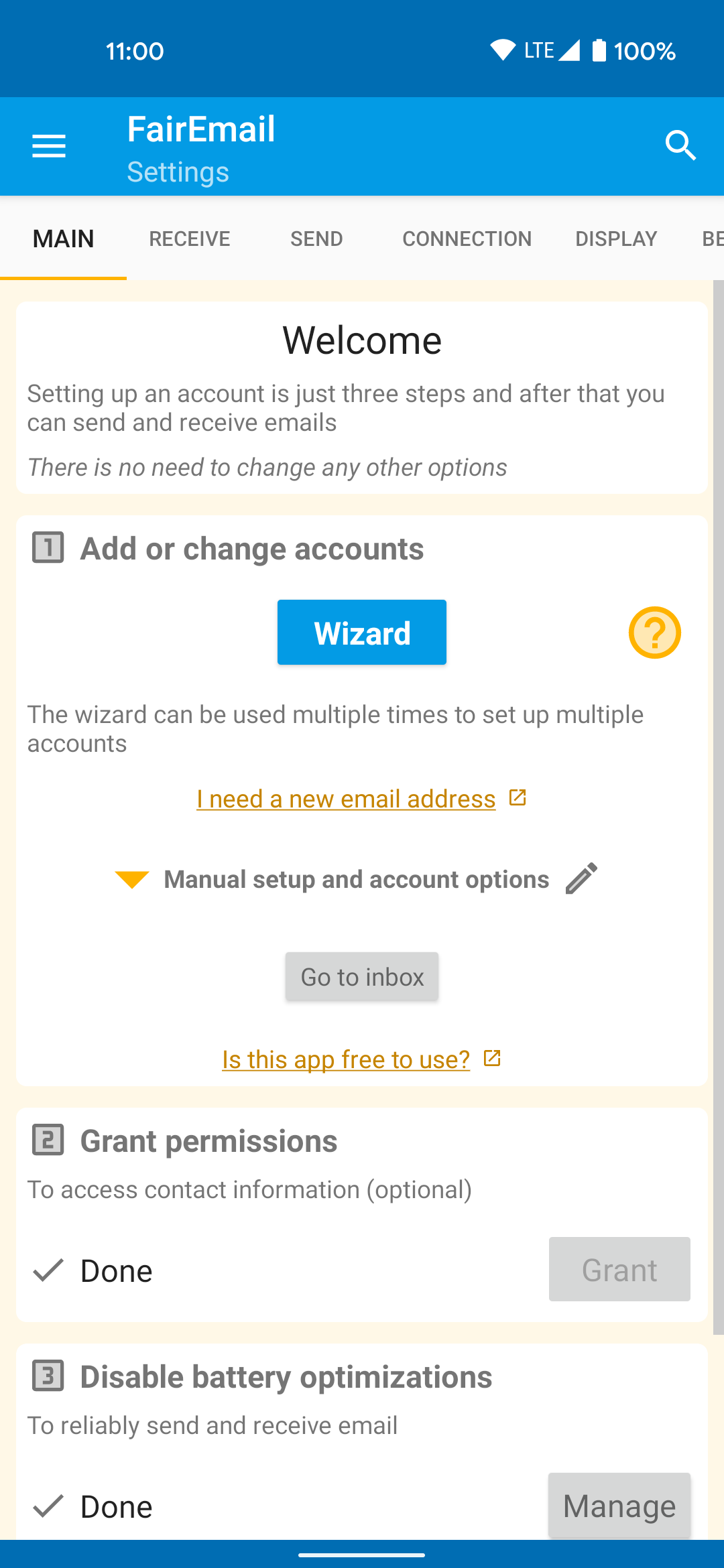
Task: Open the help question mark icon
Action: (x=654, y=633)
